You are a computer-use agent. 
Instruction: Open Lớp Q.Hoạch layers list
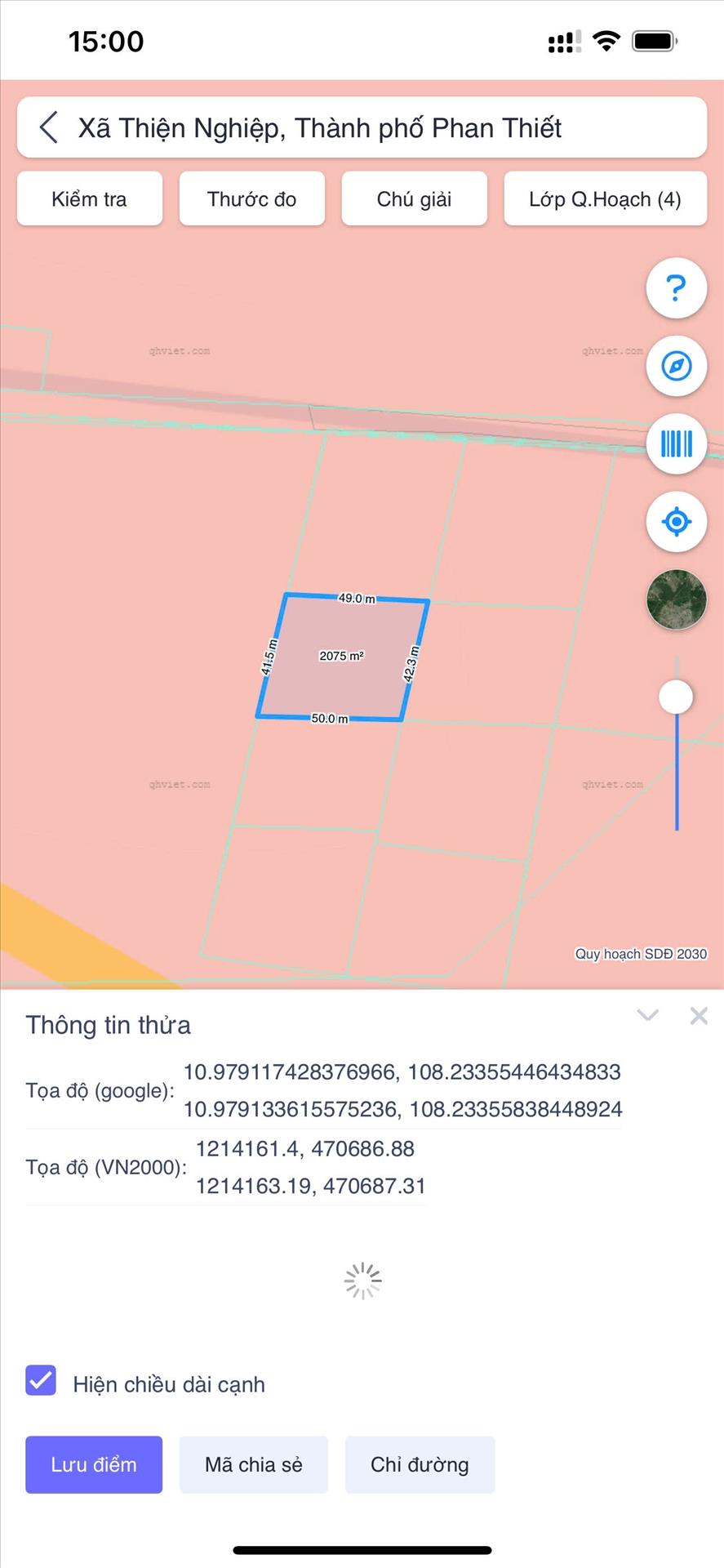tap(605, 198)
